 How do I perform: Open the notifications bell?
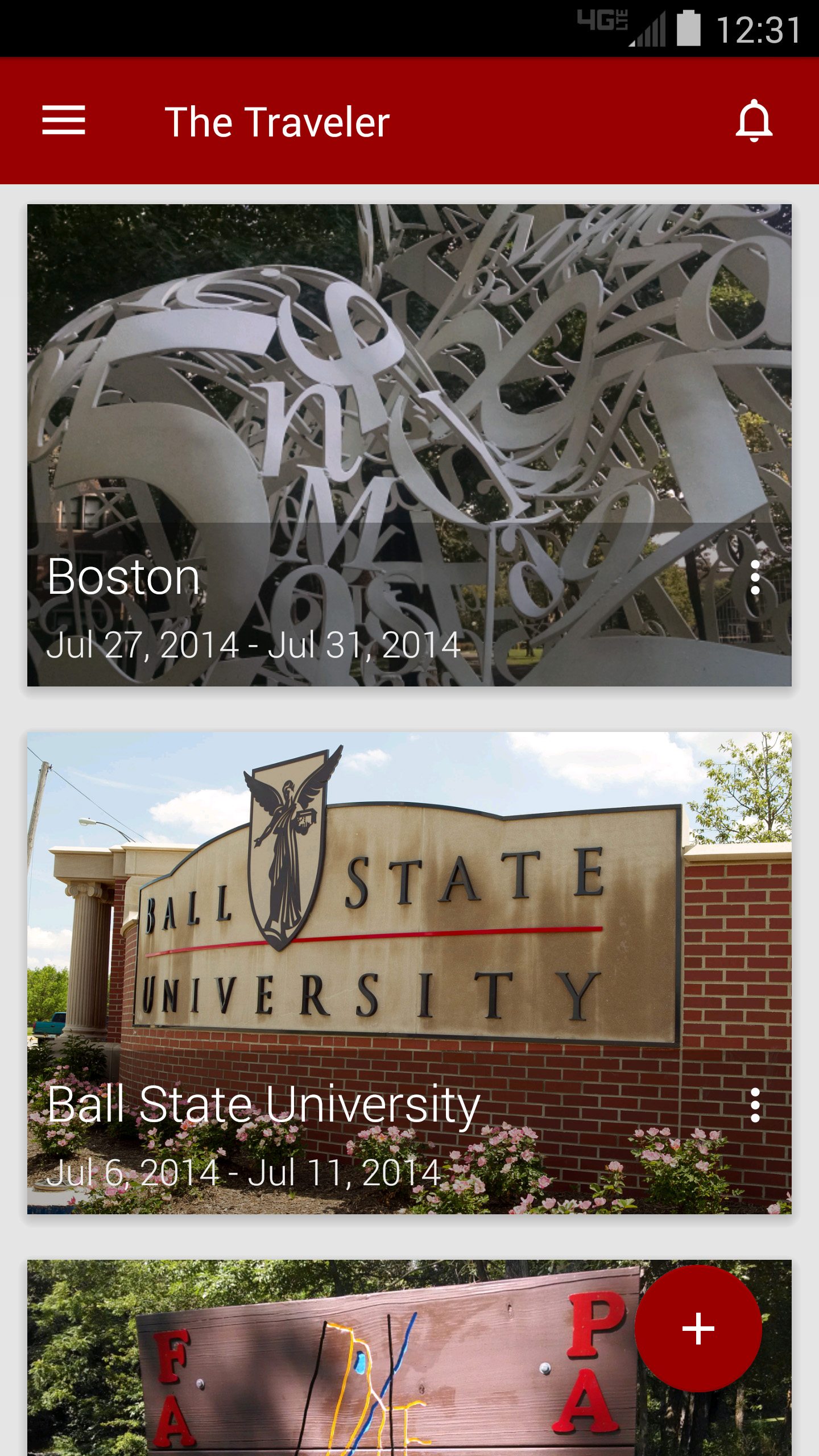point(754,121)
